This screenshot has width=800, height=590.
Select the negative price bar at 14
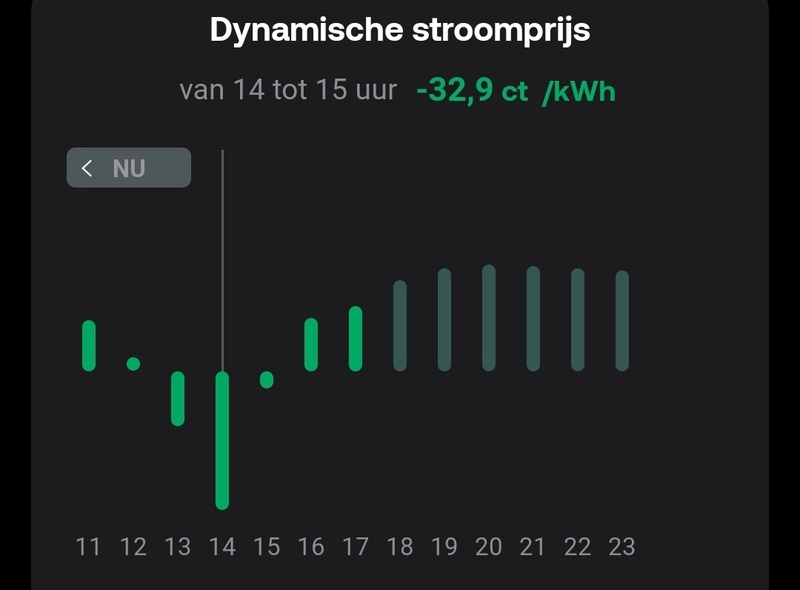click(x=222, y=440)
